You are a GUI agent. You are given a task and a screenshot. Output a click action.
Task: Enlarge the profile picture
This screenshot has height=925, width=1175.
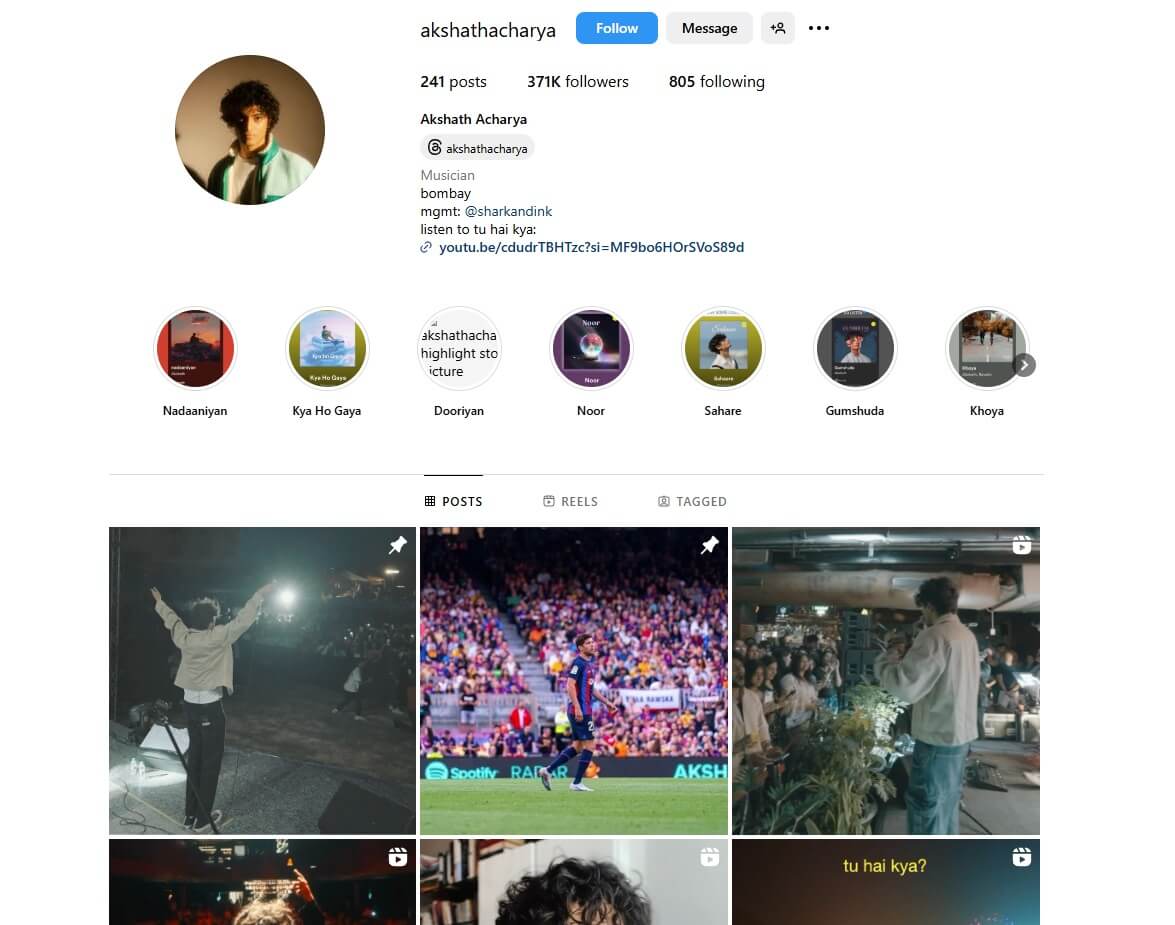click(x=250, y=130)
